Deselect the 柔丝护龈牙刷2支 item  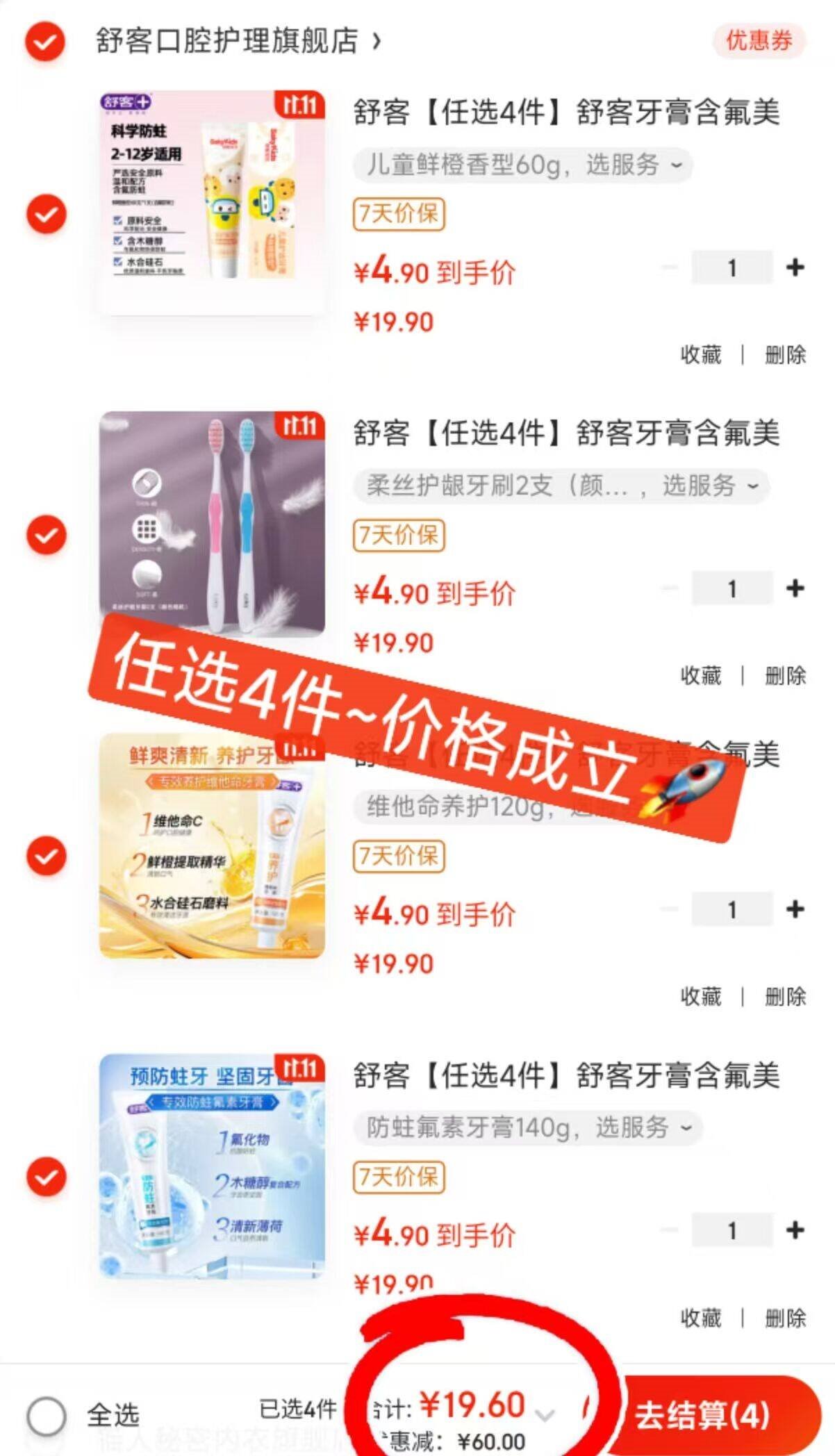point(47,534)
